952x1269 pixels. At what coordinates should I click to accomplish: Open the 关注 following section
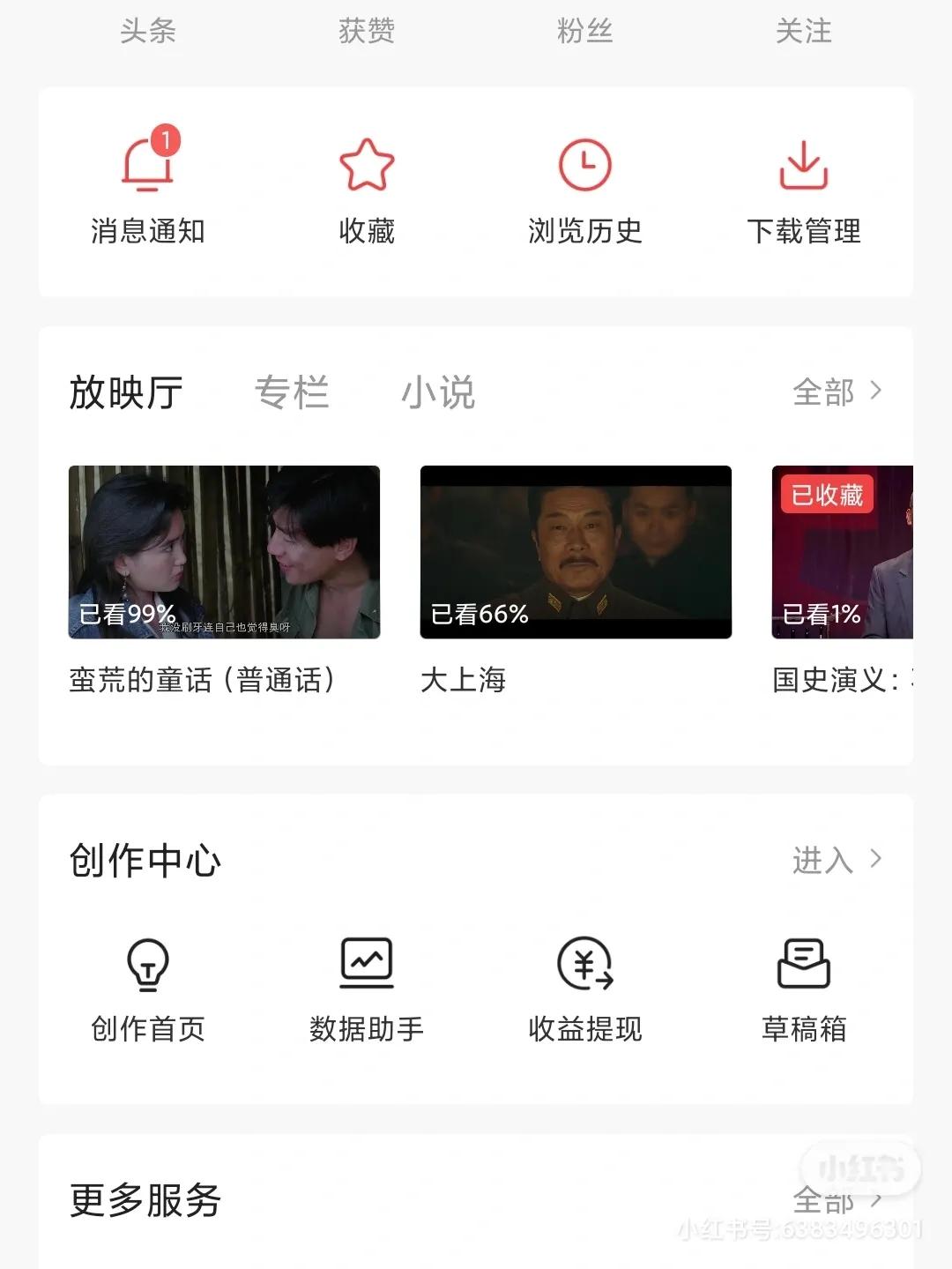coord(803,31)
